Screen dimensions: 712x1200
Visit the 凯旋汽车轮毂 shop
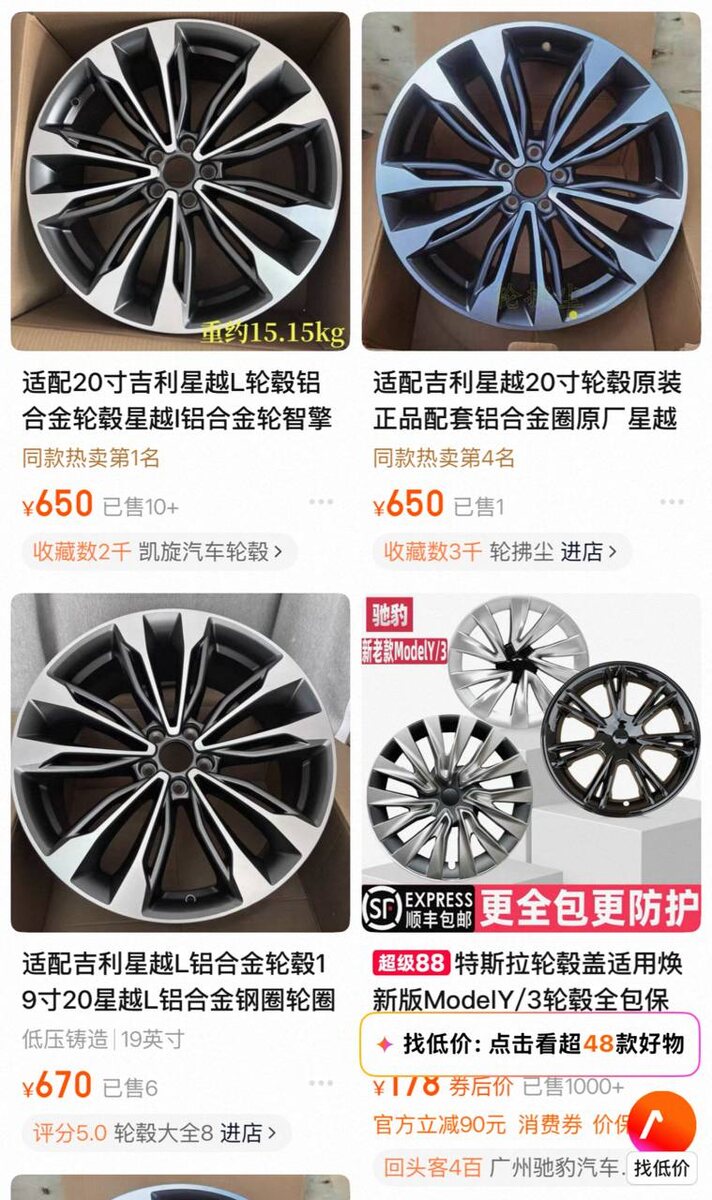(210, 550)
